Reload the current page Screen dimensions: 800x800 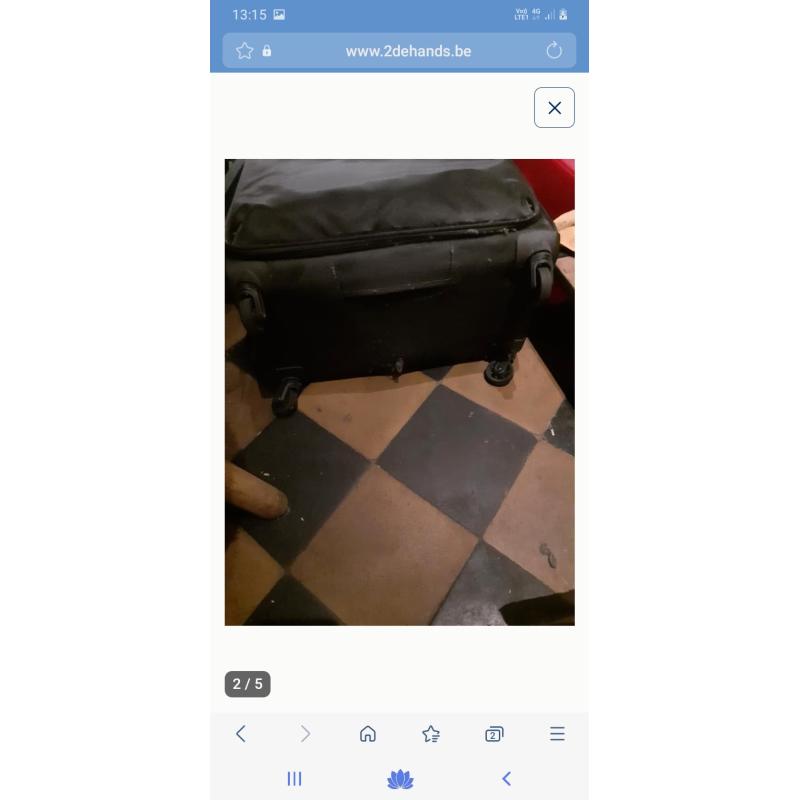pyautogui.click(x=554, y=51)
